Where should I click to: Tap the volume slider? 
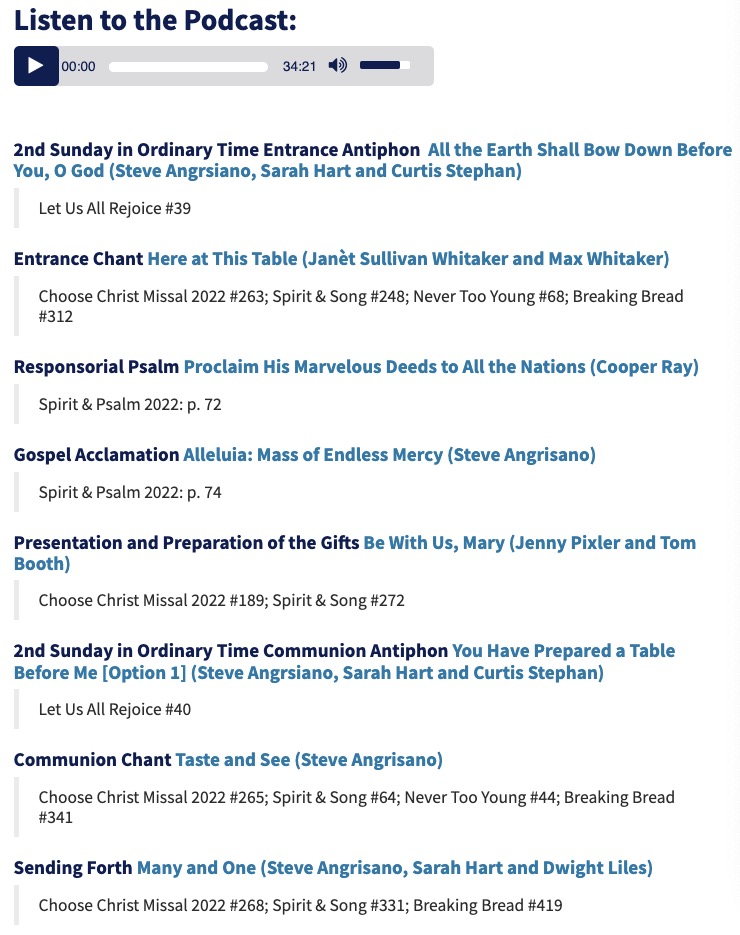coord(385,66)
